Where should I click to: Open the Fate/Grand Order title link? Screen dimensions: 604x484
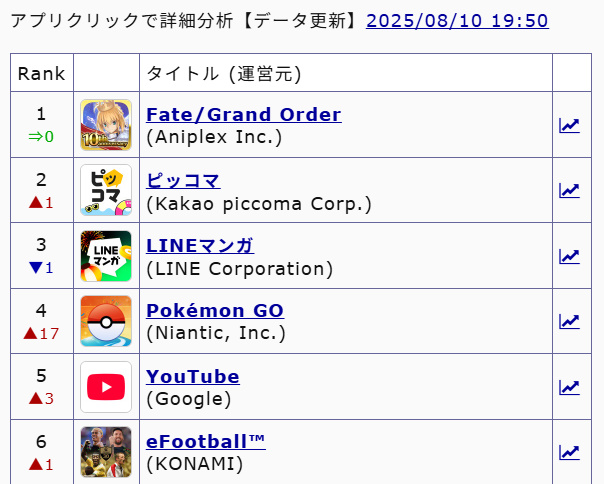[243, 114]
